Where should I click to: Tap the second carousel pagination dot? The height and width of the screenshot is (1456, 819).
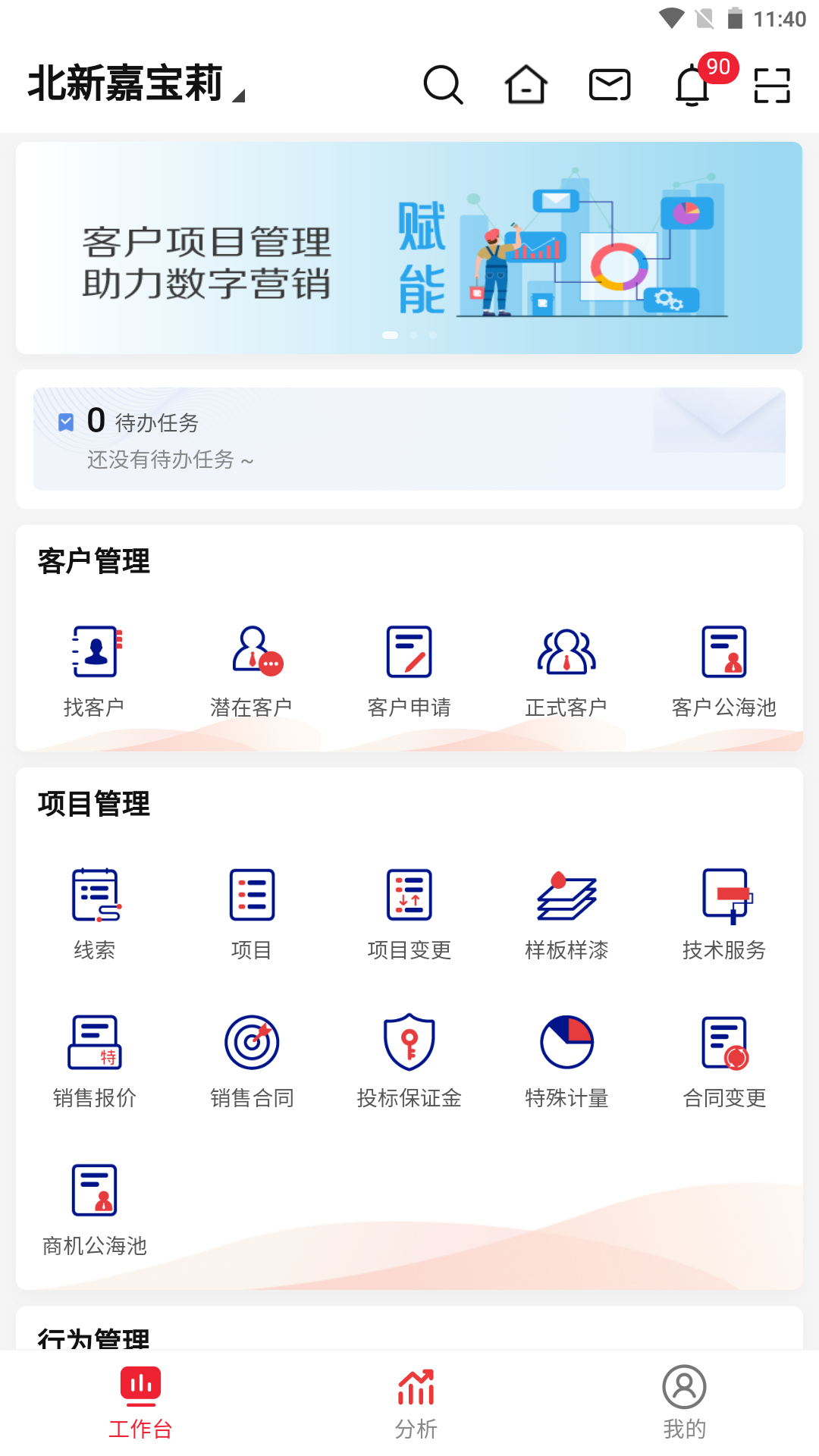413,334
